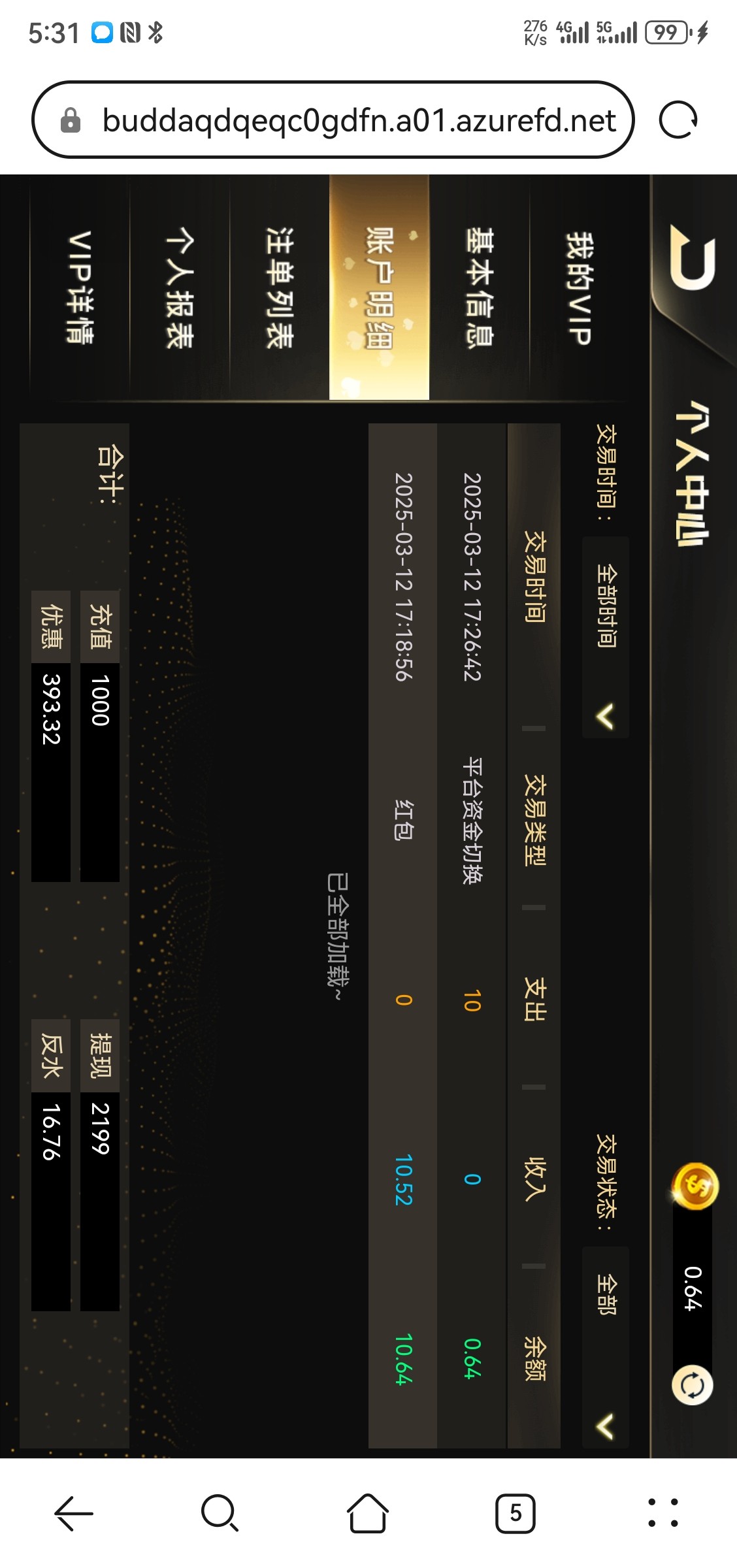This screenshot has width=737, height=1568.
Task: Open the browser search
Action: 220,1513
